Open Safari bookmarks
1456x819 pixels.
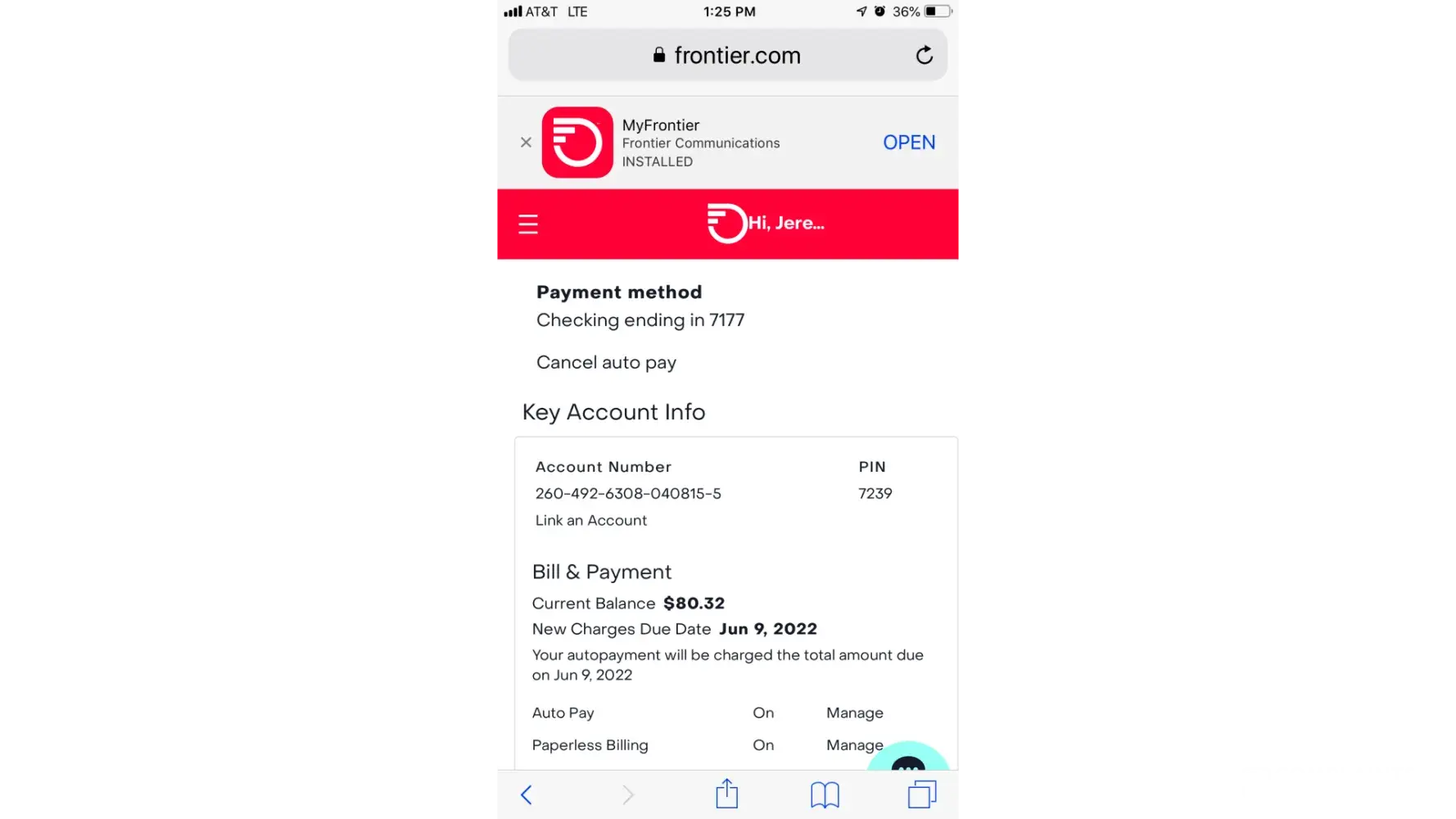(x=825, y=794)
